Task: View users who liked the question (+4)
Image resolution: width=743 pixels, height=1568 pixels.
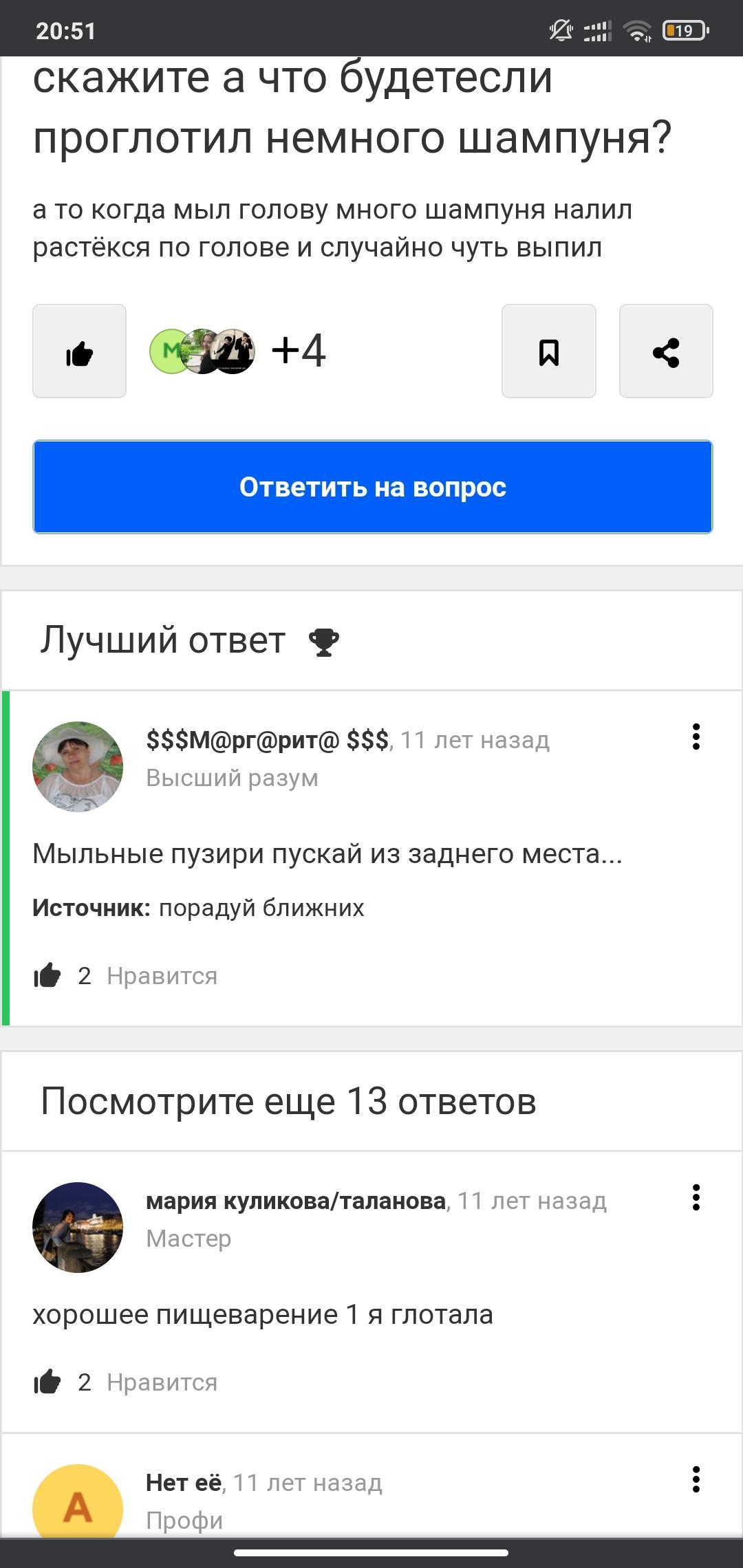Action: point(299,351)
